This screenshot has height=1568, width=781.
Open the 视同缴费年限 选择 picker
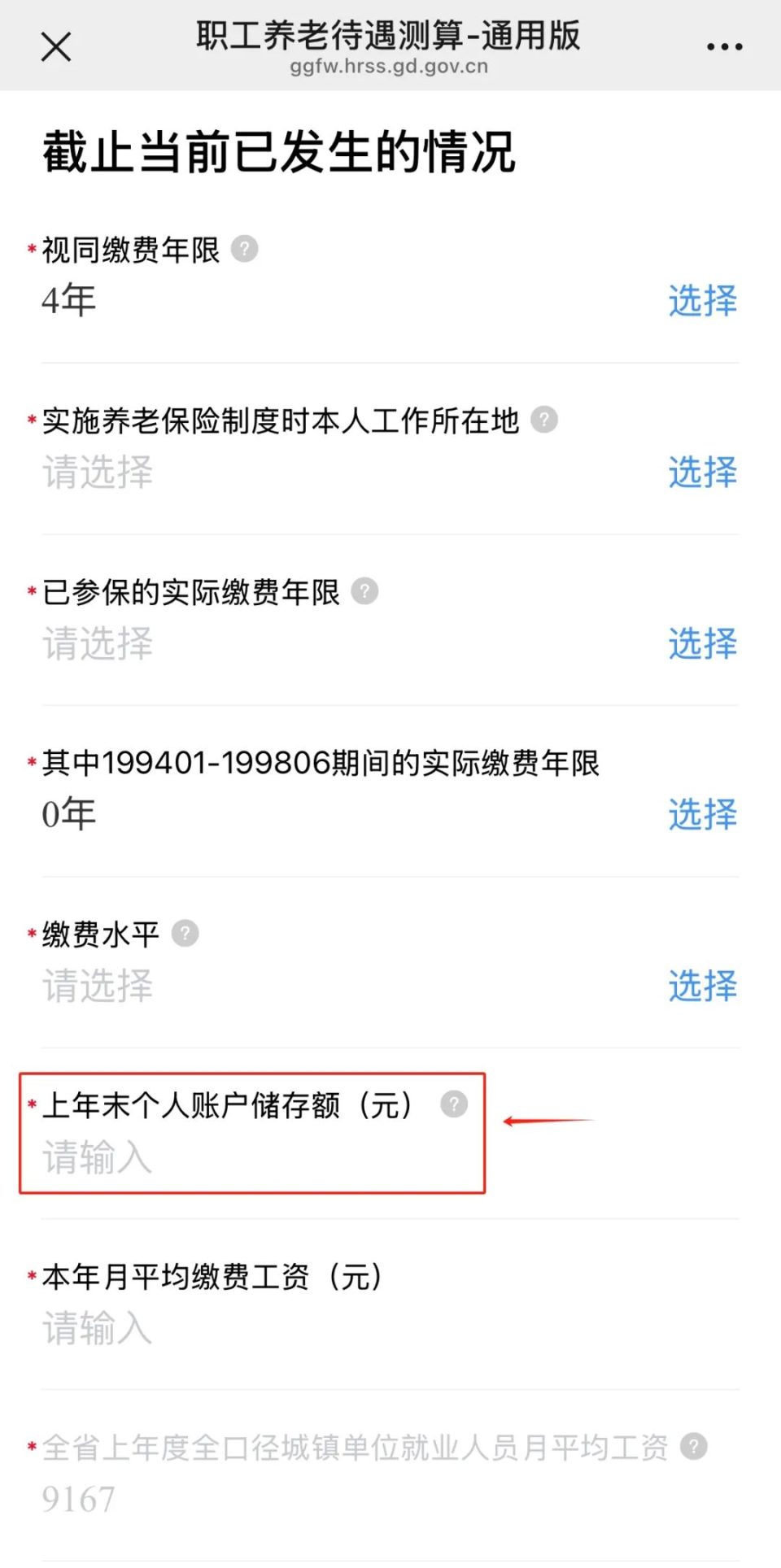pos(701,300)
